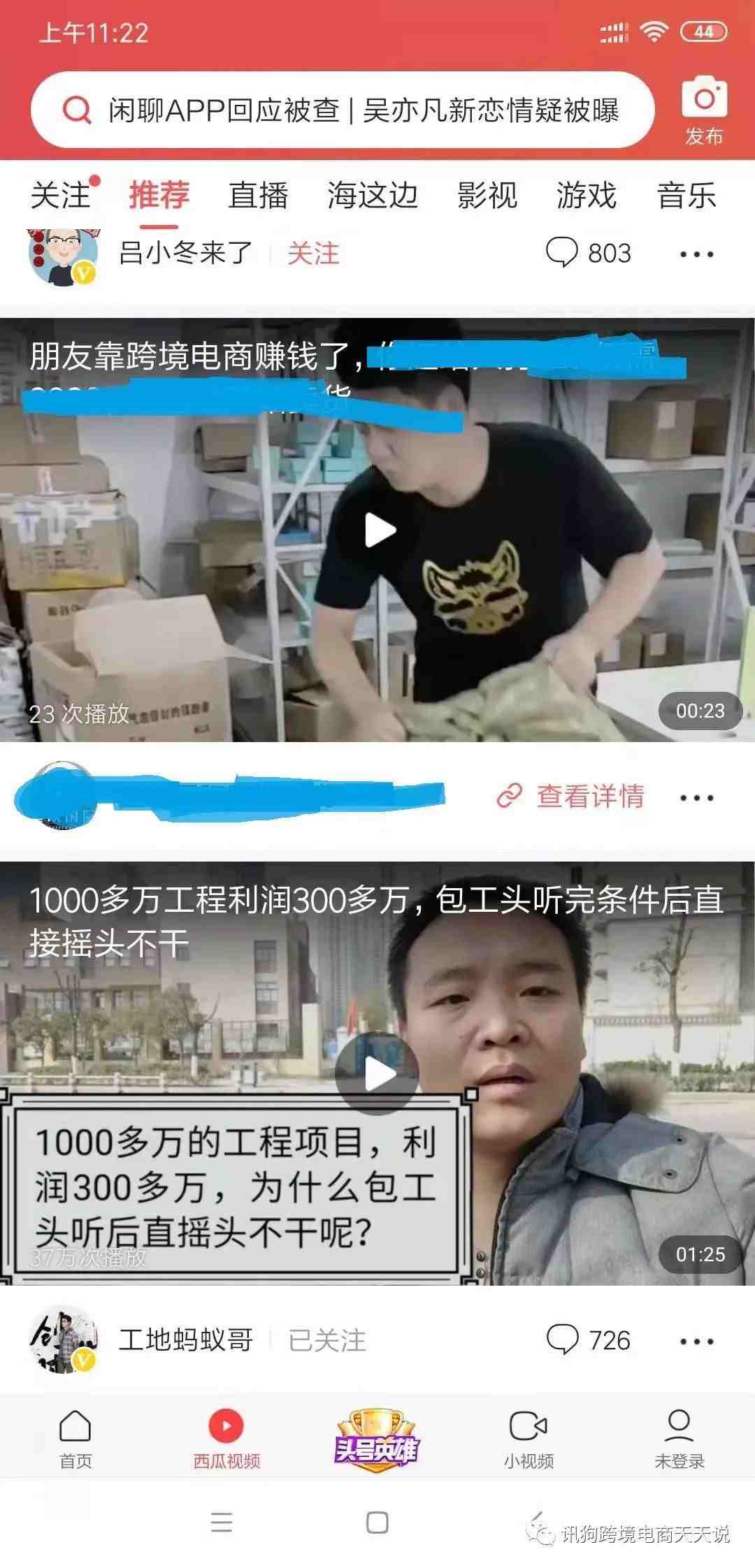Viewport: 755px width, 1568px height.
Task: Play the 1000多万工程 video
Action: coord(377,1073)
